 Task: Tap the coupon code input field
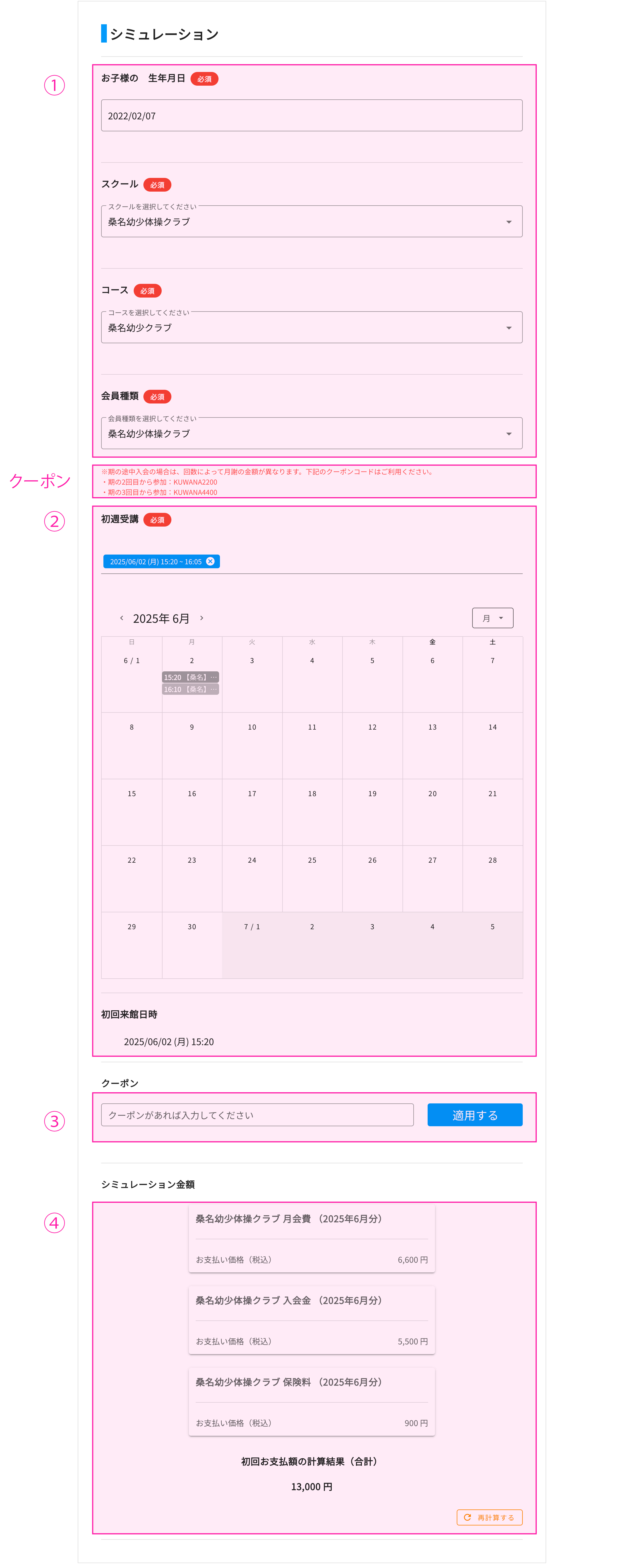click(x=257, y=1115)
